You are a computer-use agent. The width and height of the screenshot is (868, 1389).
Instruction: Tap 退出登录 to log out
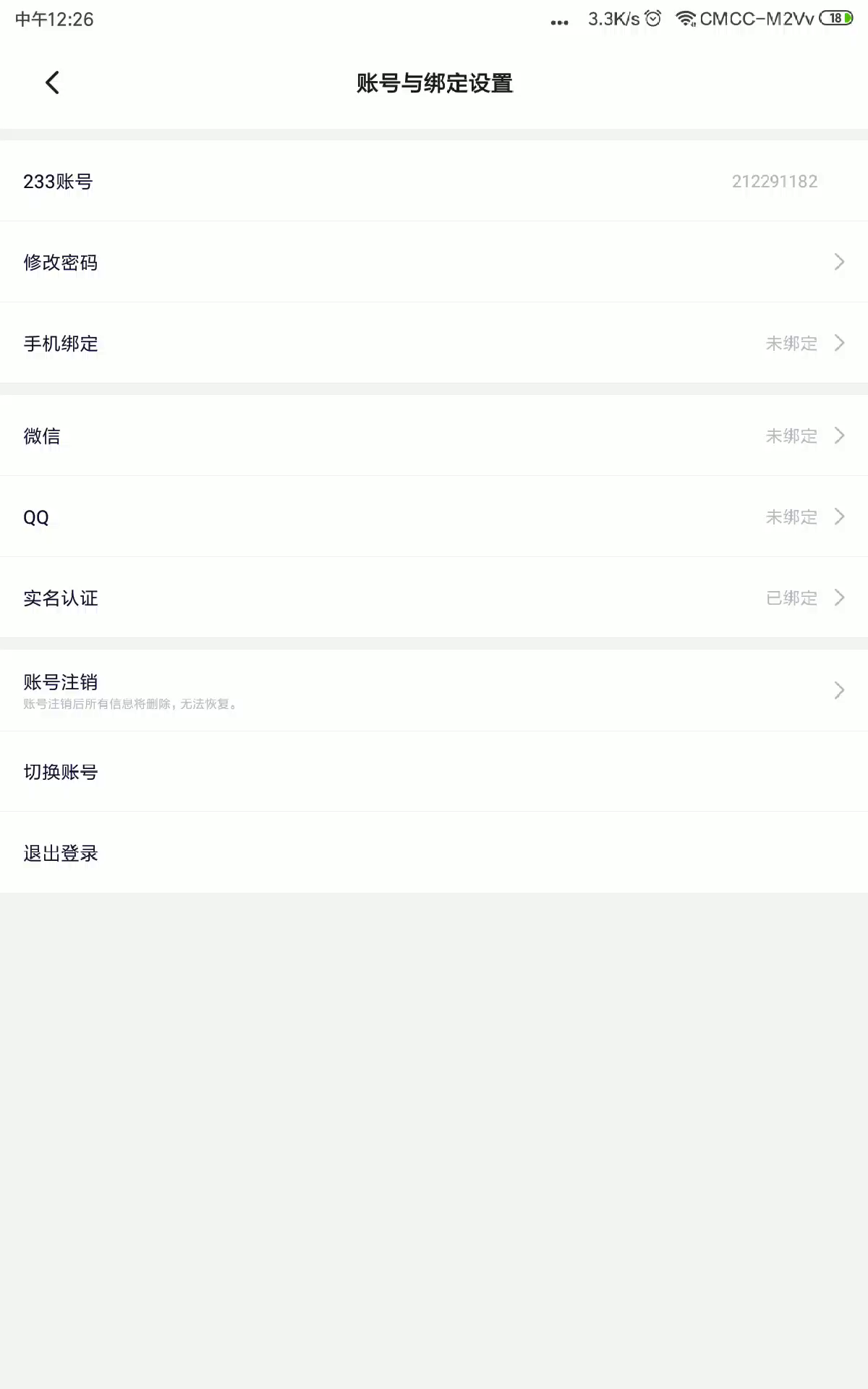[x=434, y=852]
